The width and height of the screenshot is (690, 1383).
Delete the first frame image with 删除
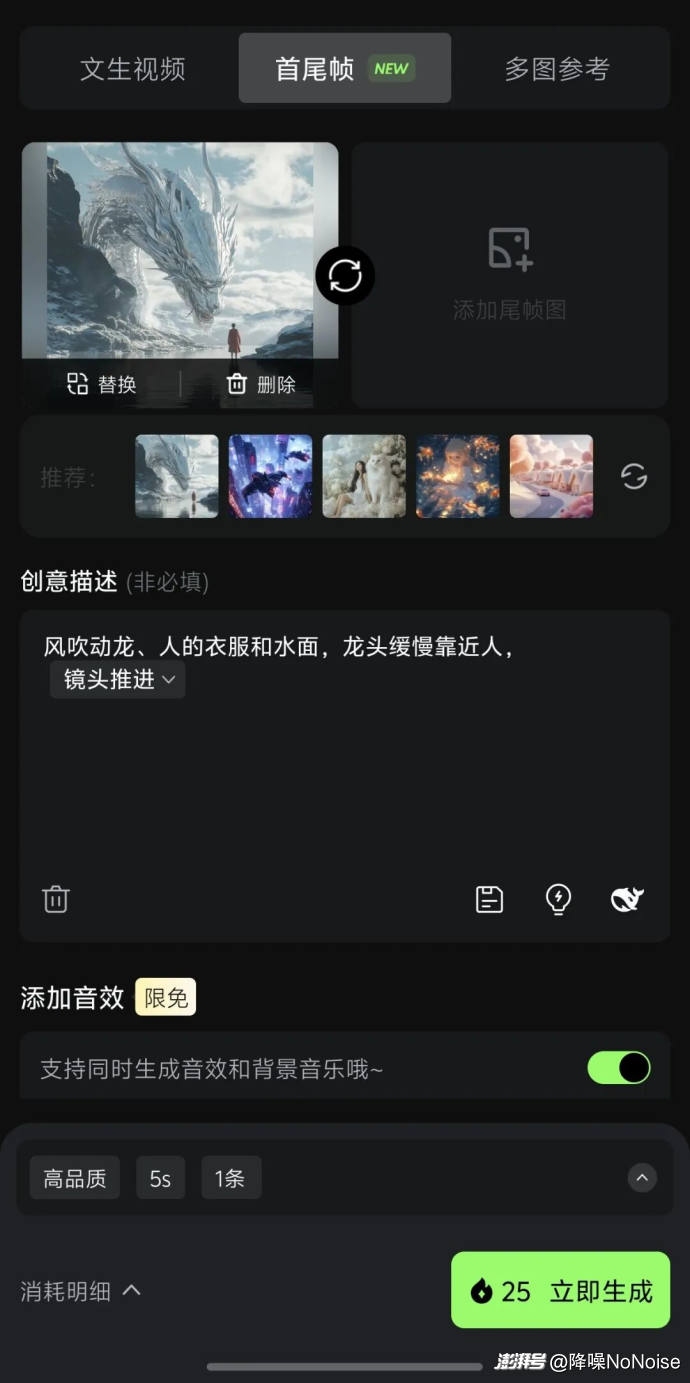click(261, 384)
